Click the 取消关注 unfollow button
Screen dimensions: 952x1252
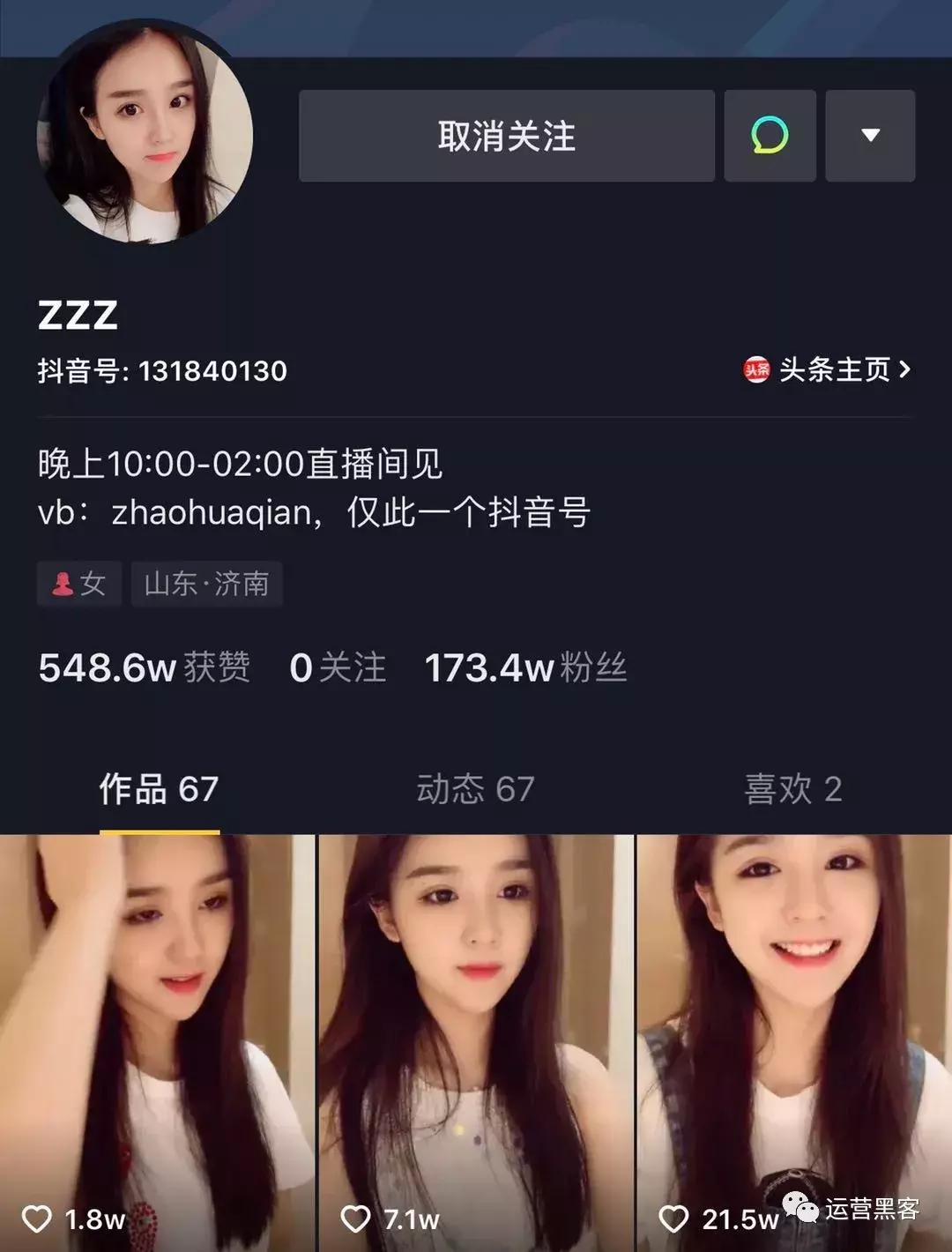tap(506, 137)
